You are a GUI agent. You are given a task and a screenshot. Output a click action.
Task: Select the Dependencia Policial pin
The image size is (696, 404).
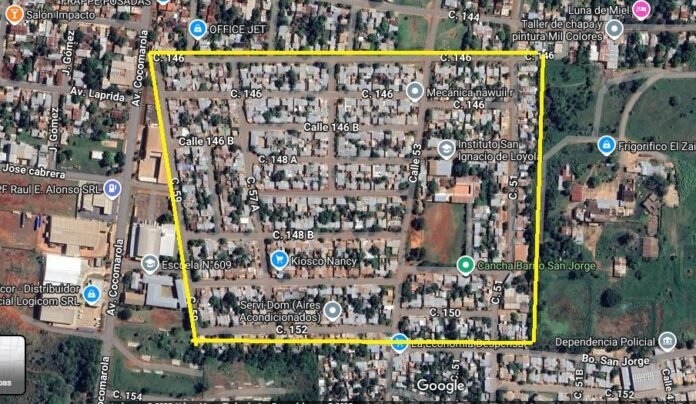tap(667, 341)
